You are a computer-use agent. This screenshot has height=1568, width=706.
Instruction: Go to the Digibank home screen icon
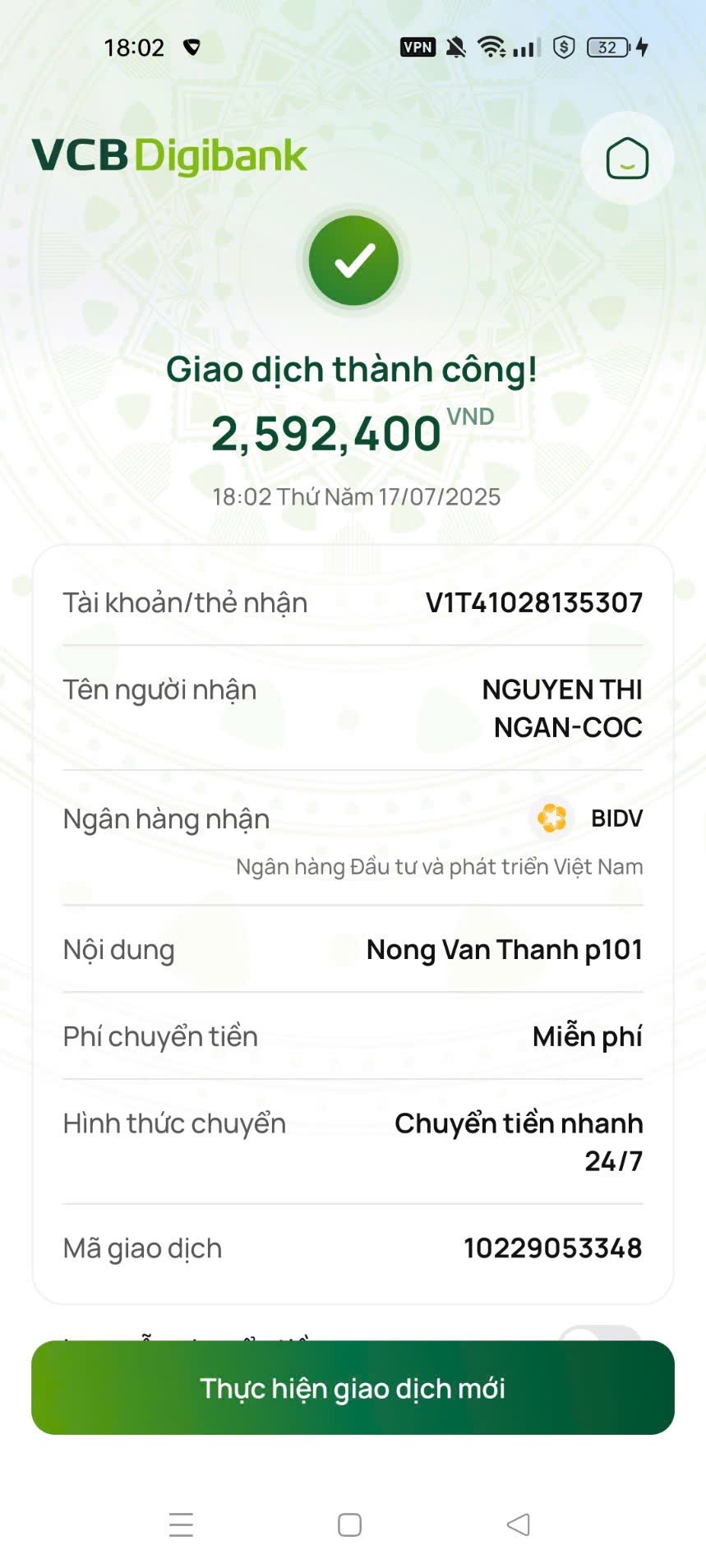(x=627, y=158)
